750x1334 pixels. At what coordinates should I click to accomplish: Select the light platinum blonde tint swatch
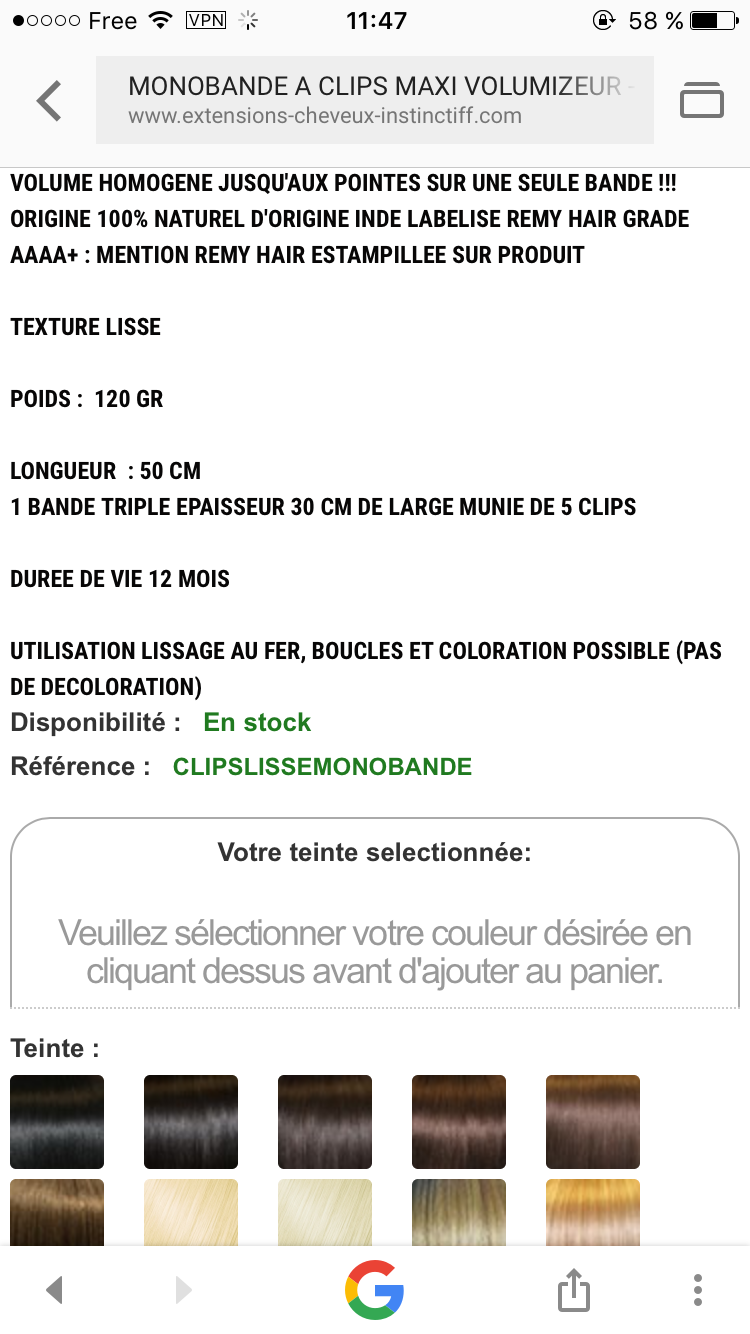[325, 1212]
